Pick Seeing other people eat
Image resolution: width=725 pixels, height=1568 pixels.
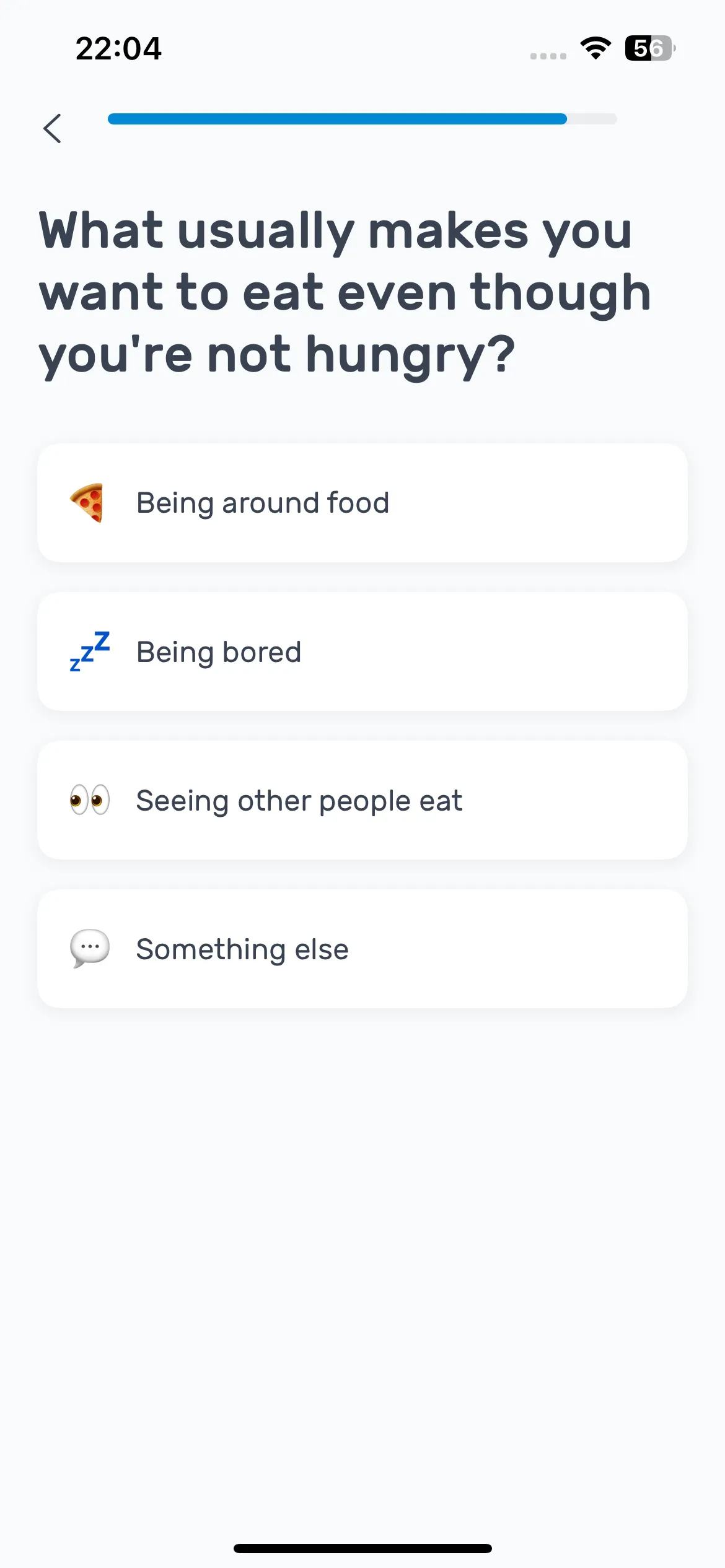[362, 800]
